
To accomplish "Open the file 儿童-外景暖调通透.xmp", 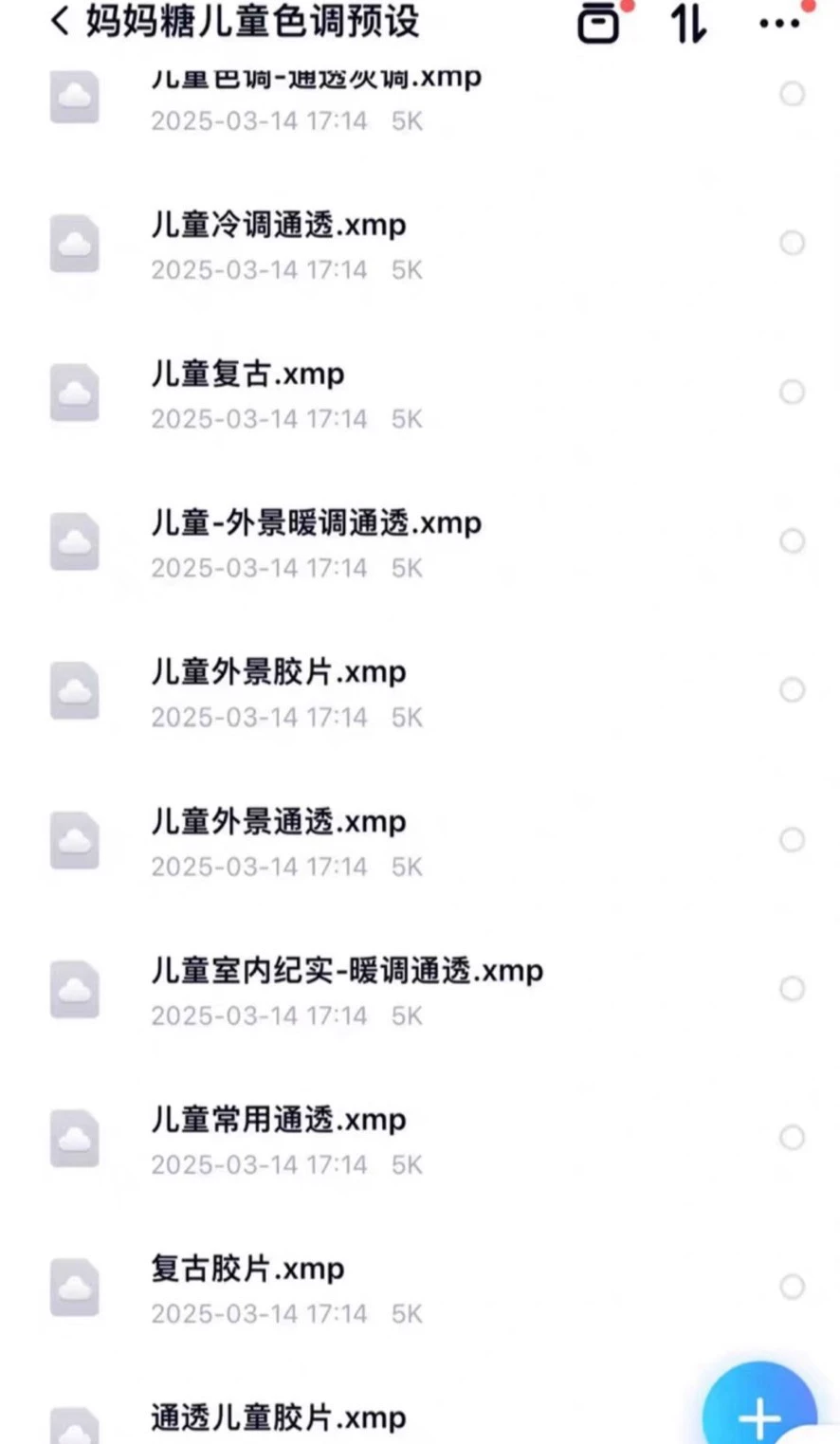I will pyautogui.click(x=316, y=523).
